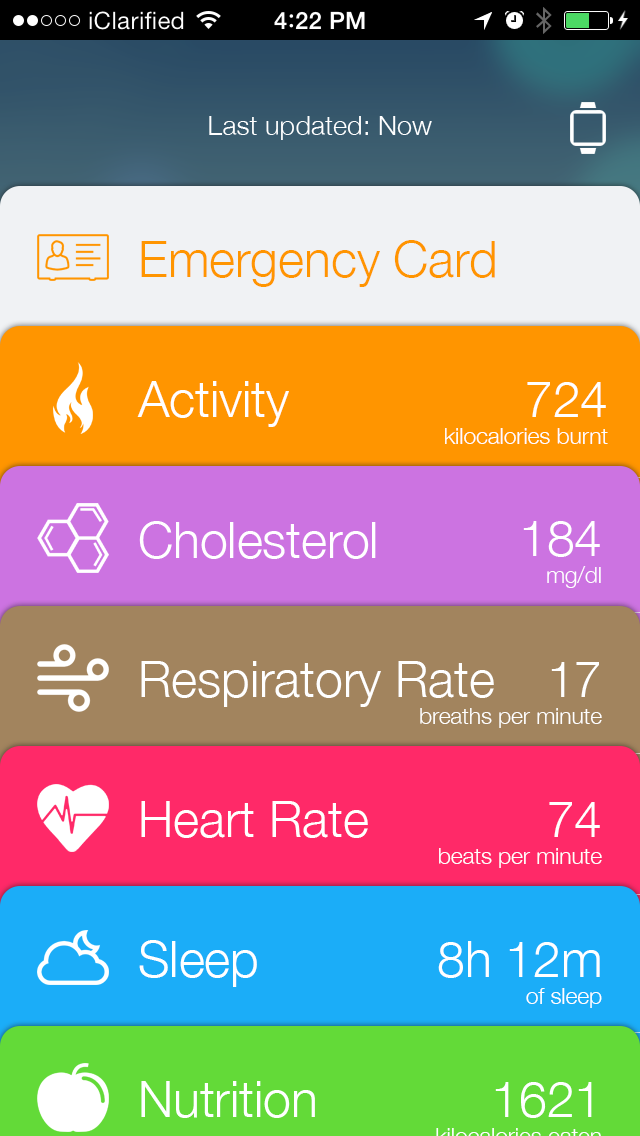Open Heart Rate data
This screenshot has height=1136, width=640.
click(318, 820)
